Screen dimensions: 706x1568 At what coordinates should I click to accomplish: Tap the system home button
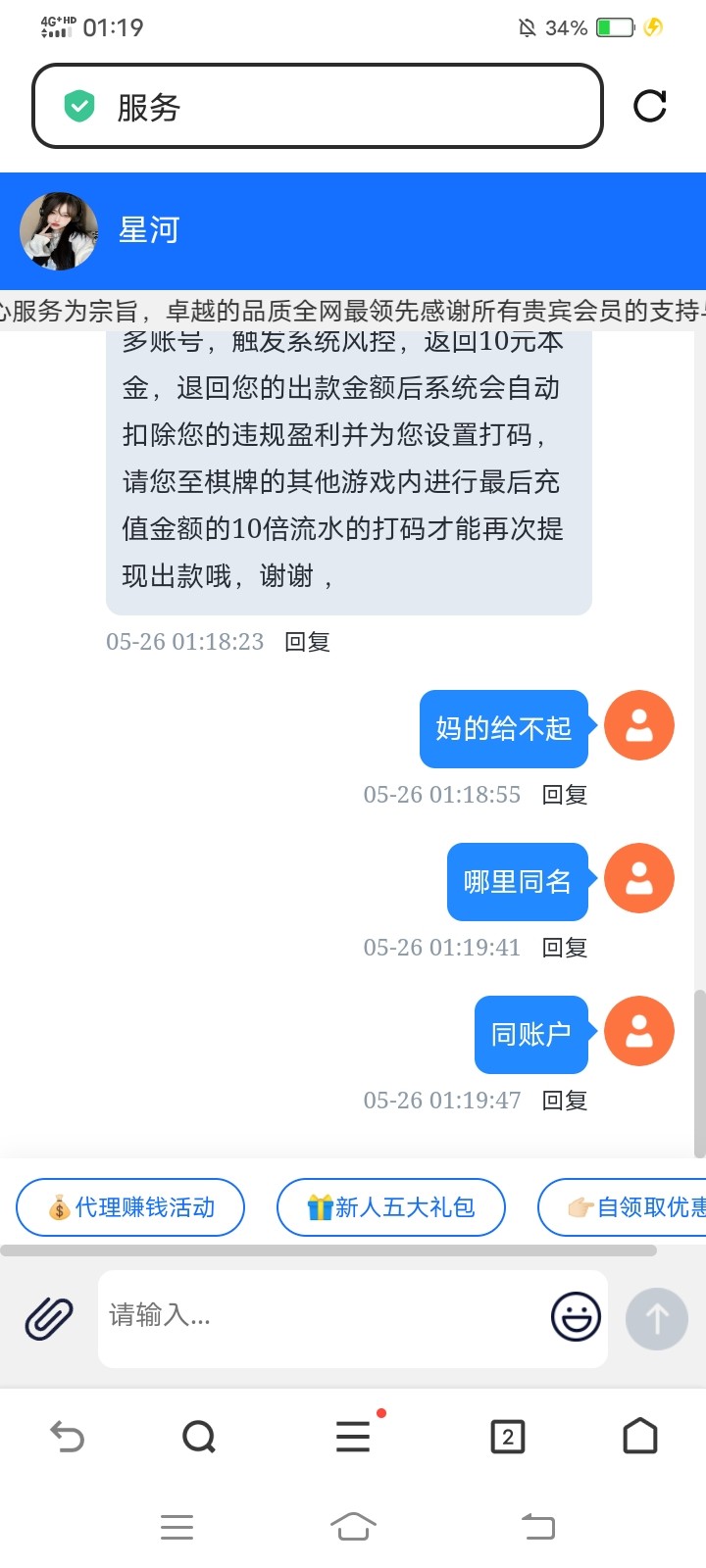tap(353, 1527)
